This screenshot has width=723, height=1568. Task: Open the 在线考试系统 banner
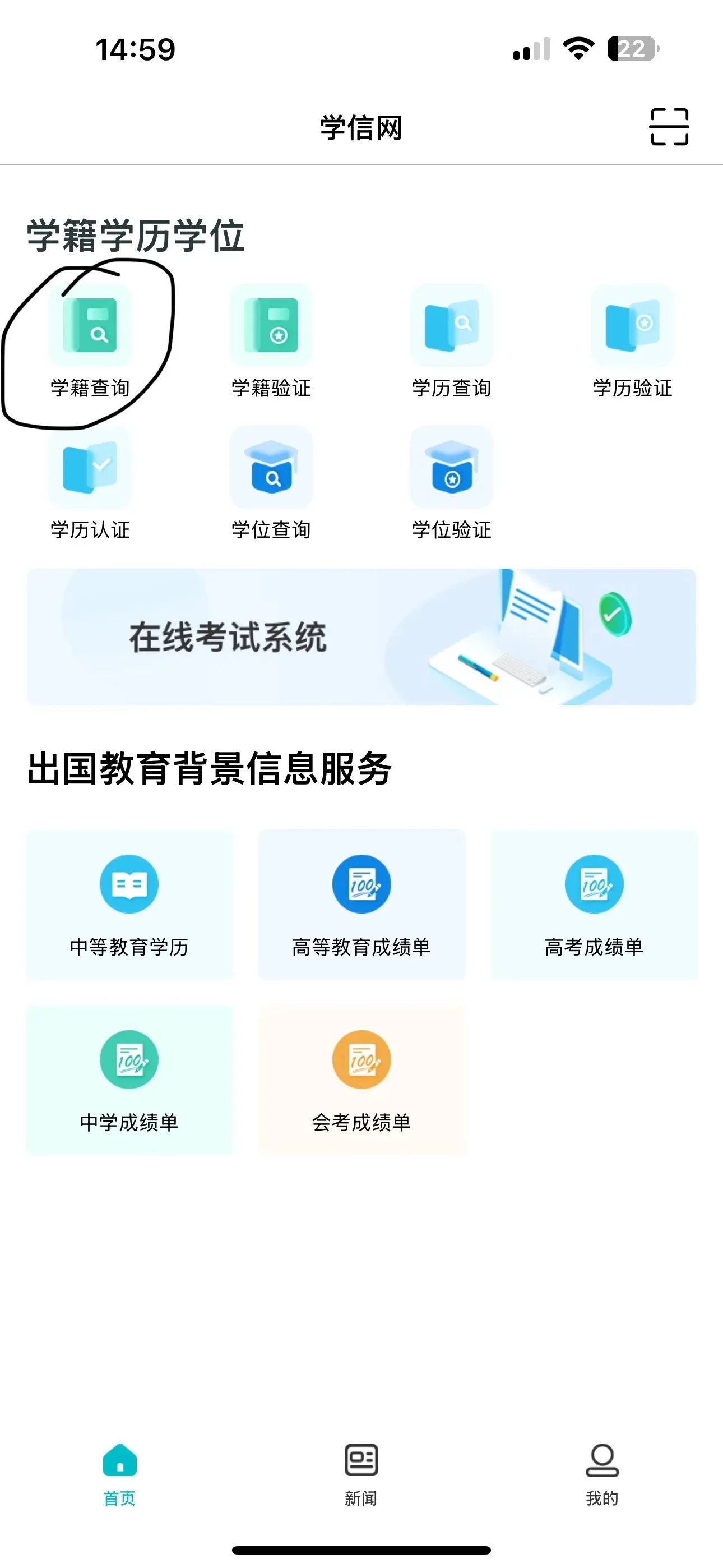(x=361, y=637)
